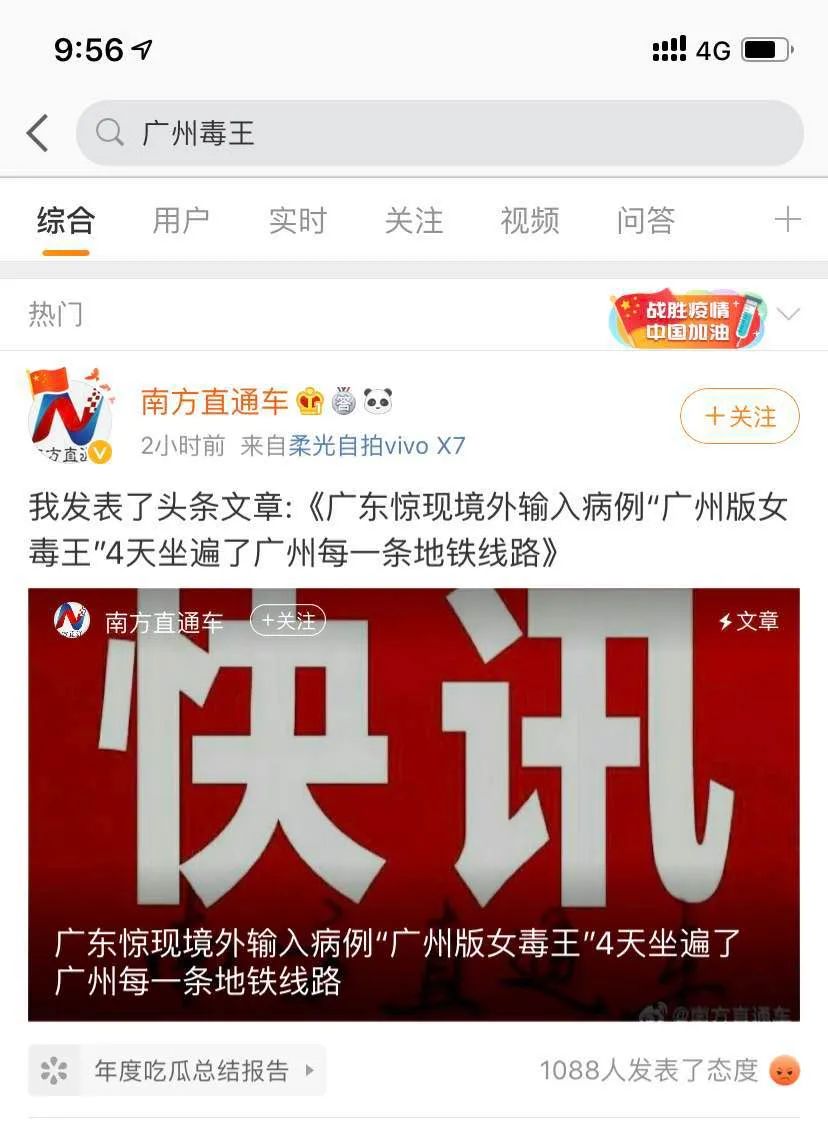828x1133 pixels.
Task: Switch to the 用户 tab
Action: pos(181,220)
